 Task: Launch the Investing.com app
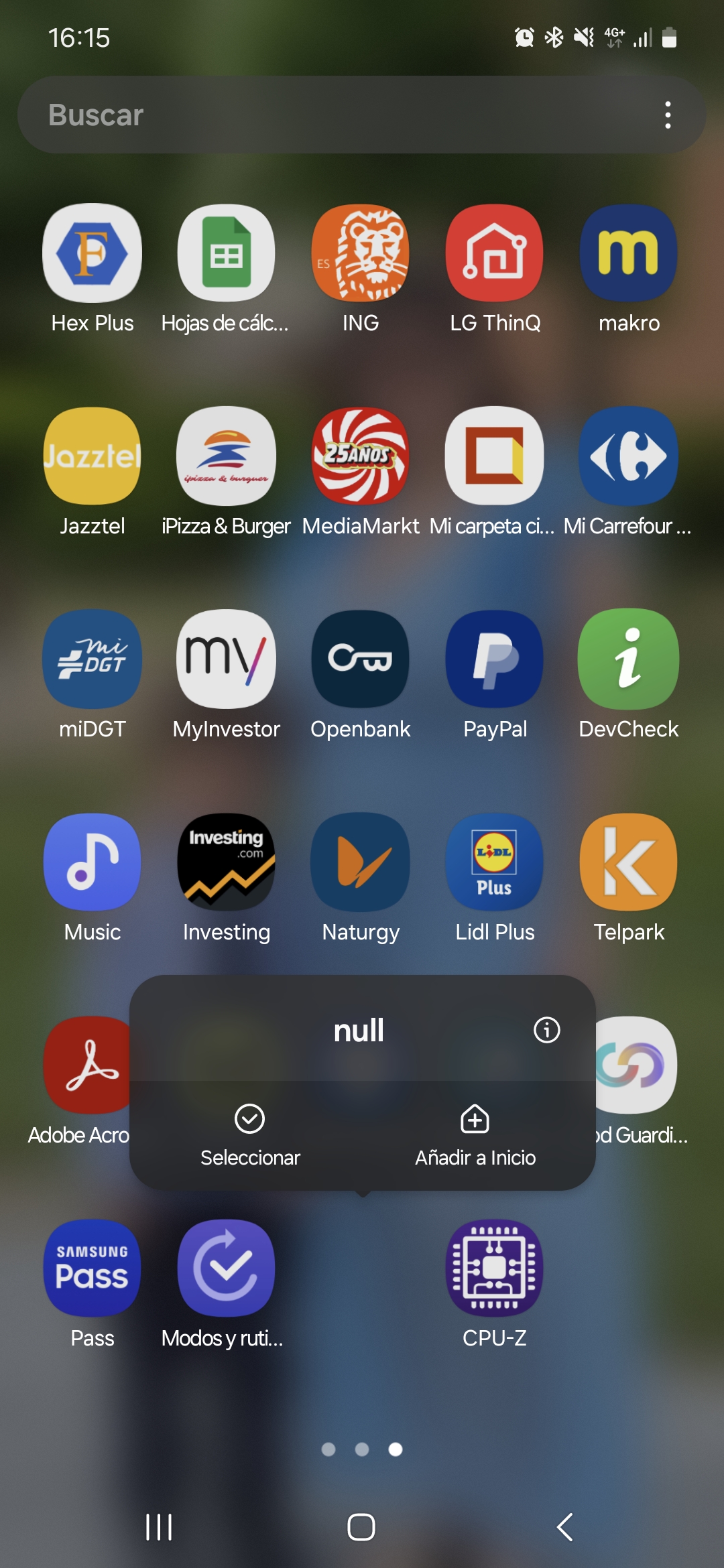226,862
